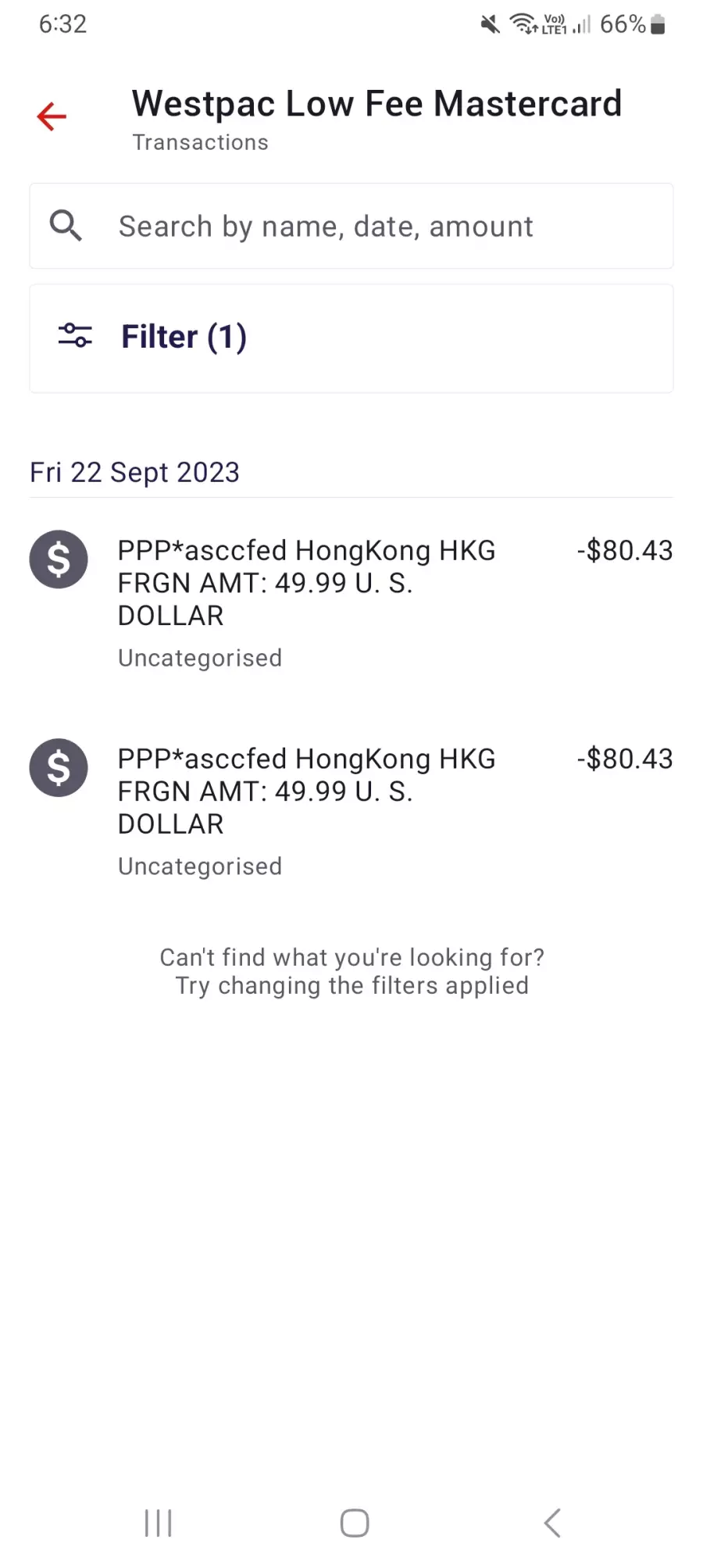Show recent apps from the navigation bar

tap(159, 1523)
